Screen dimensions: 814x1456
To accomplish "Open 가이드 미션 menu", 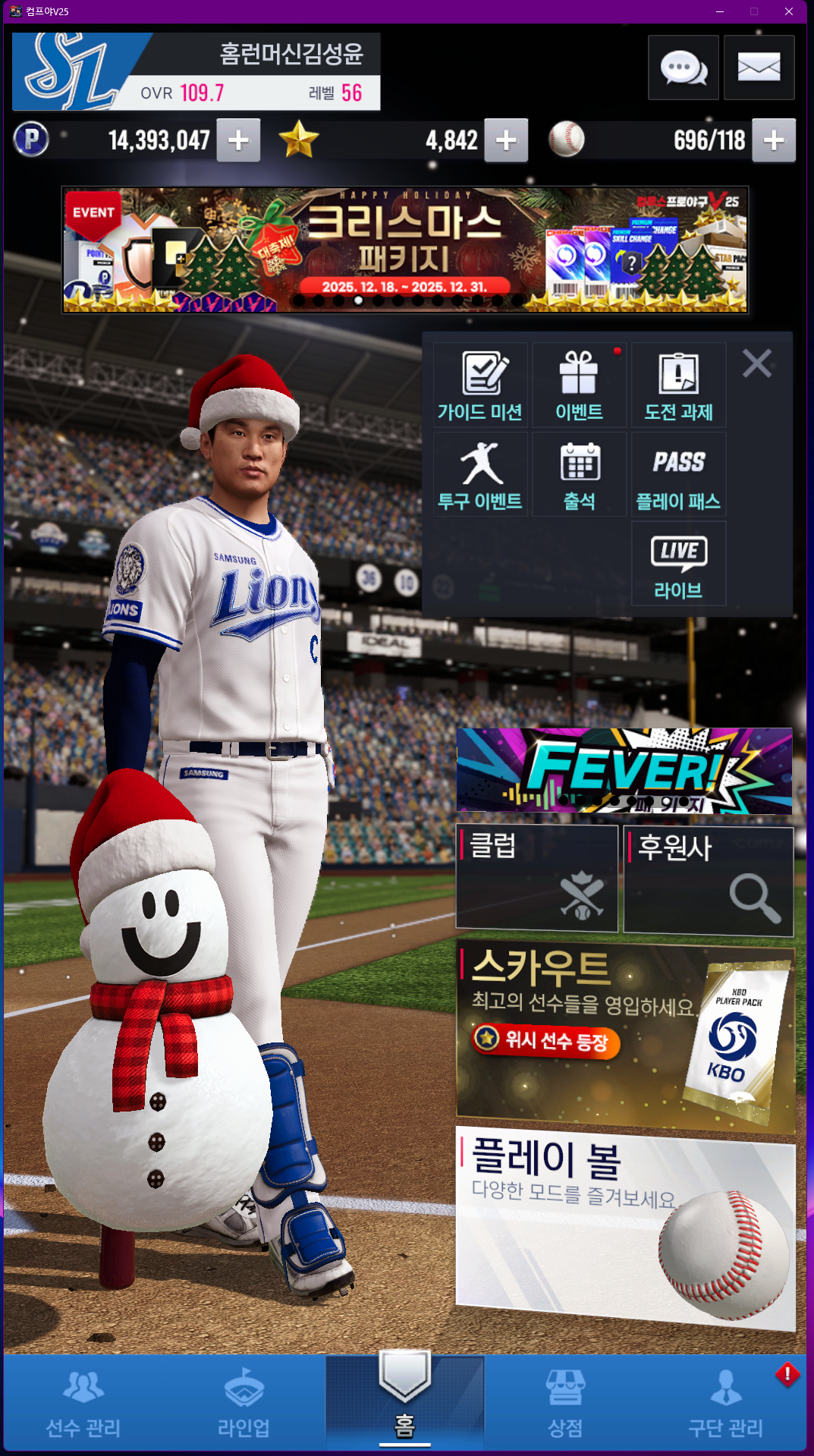I will 480,385.
